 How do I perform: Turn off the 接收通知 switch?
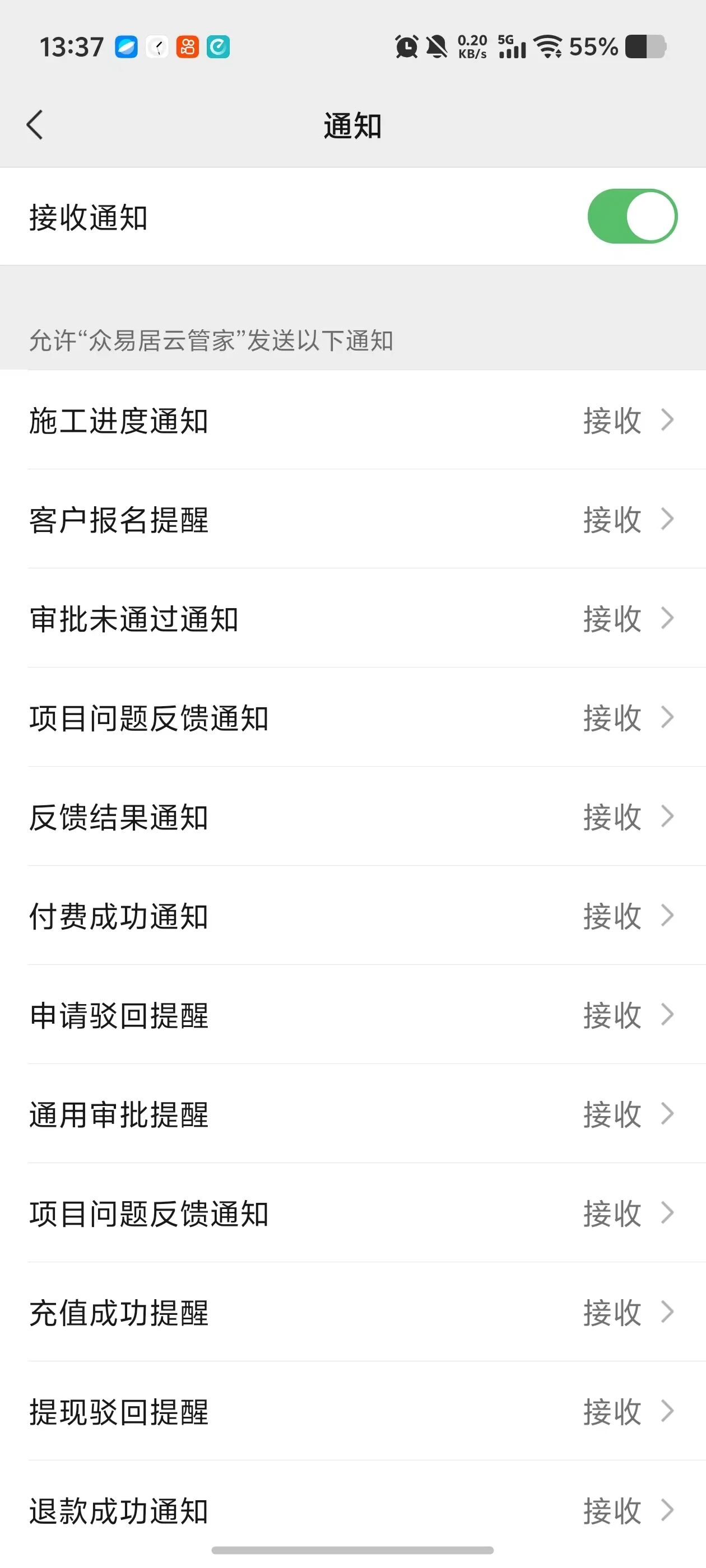631,217
